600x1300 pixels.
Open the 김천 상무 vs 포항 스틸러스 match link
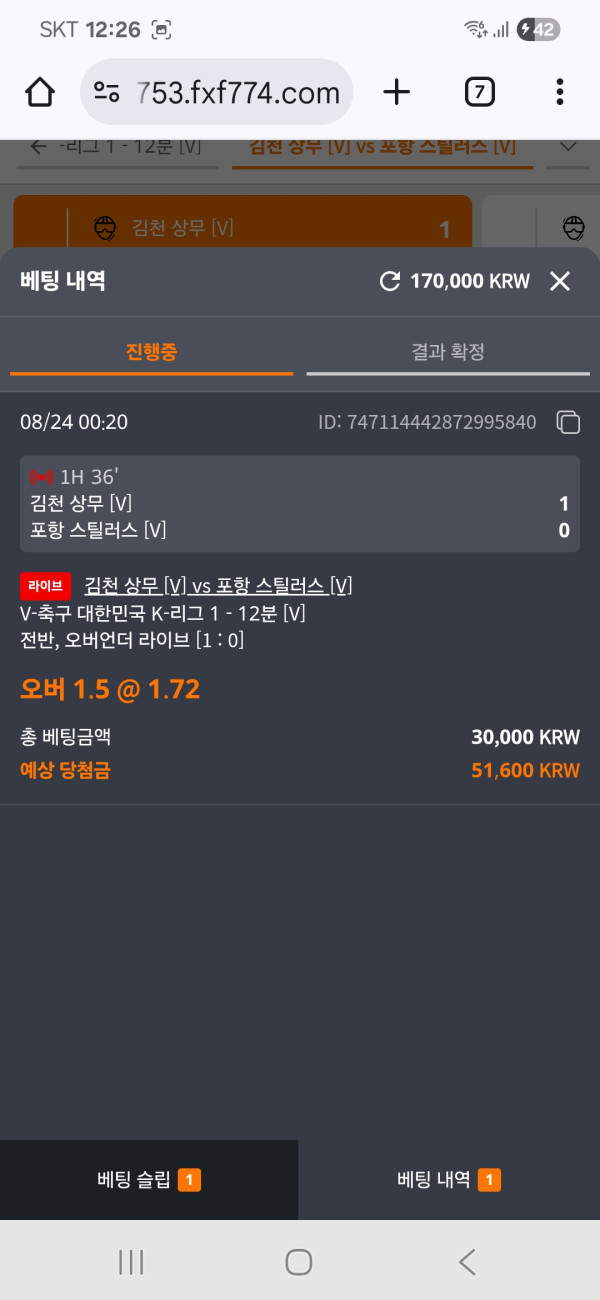[x=218, y=585]
